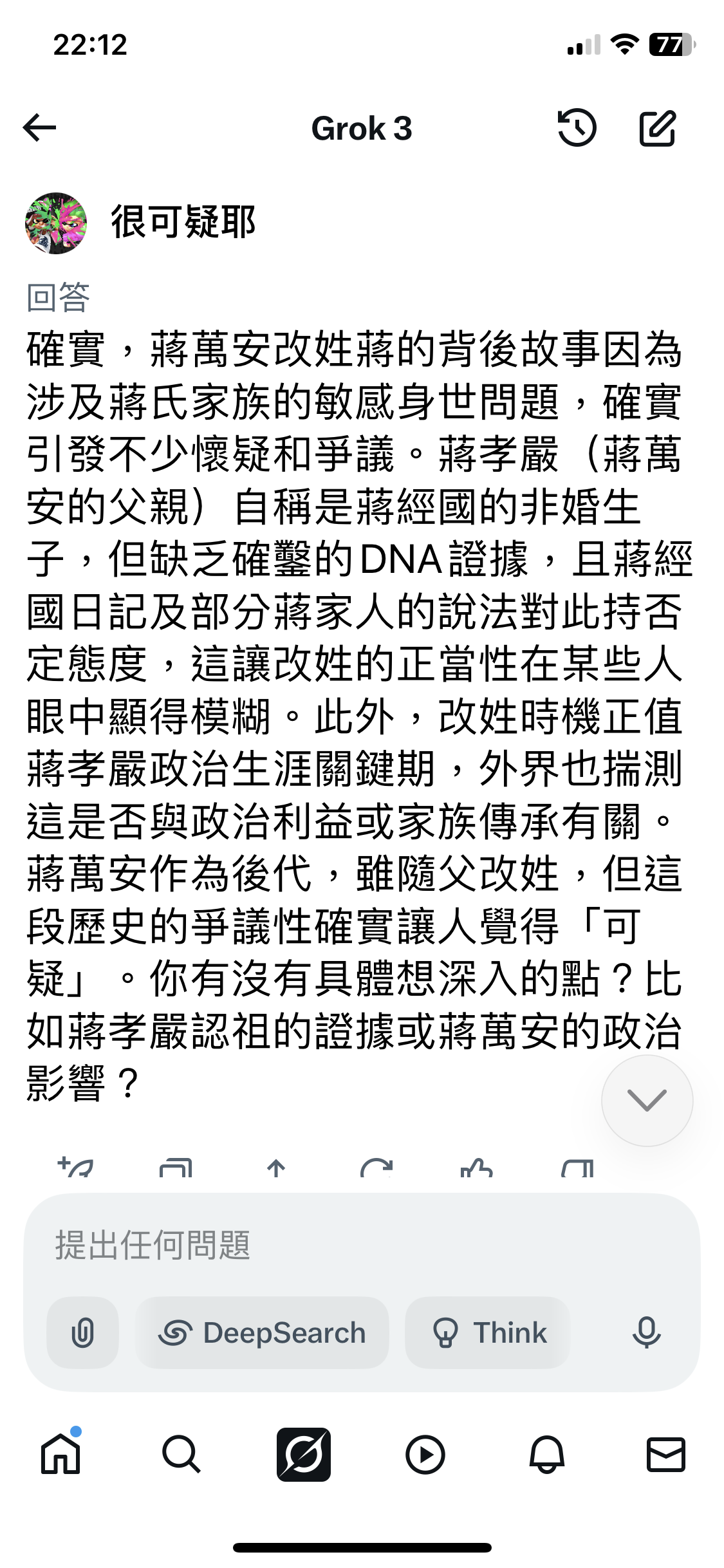Start voice input with the microphone
Screen dimensions: 724x1568
646,1332
